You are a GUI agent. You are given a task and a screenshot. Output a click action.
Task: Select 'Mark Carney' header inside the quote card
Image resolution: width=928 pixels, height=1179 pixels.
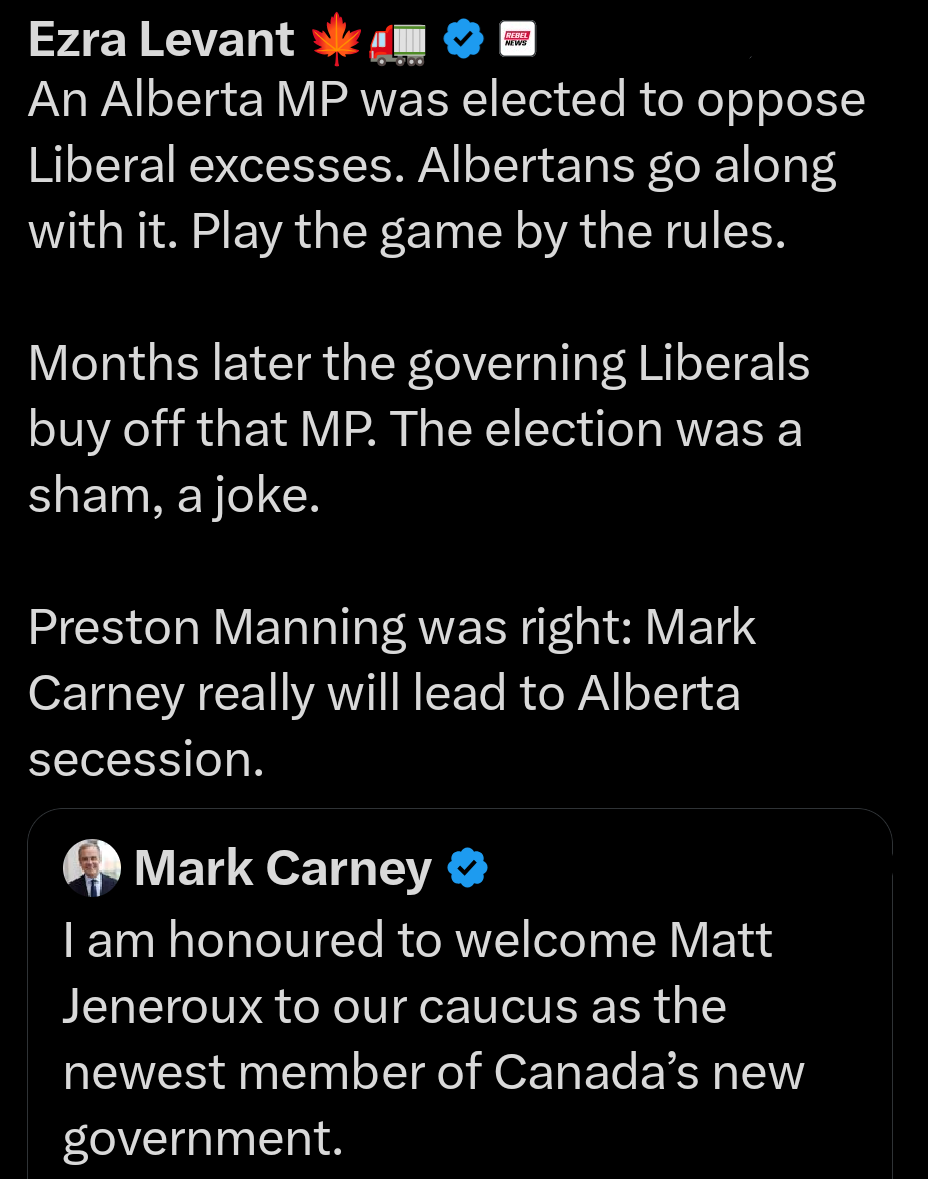point(283,868)
